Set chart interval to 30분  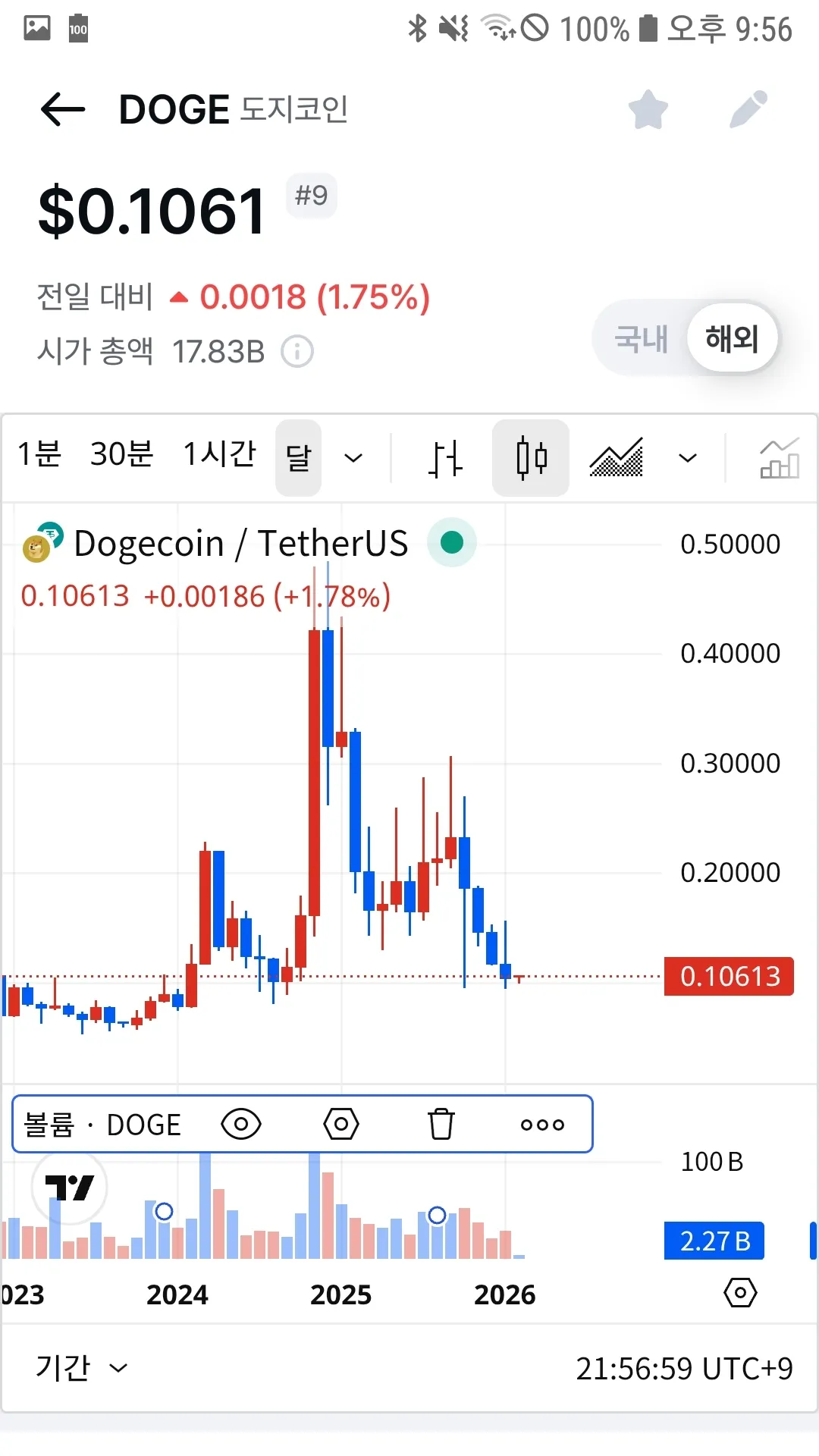tap(121, 455)
